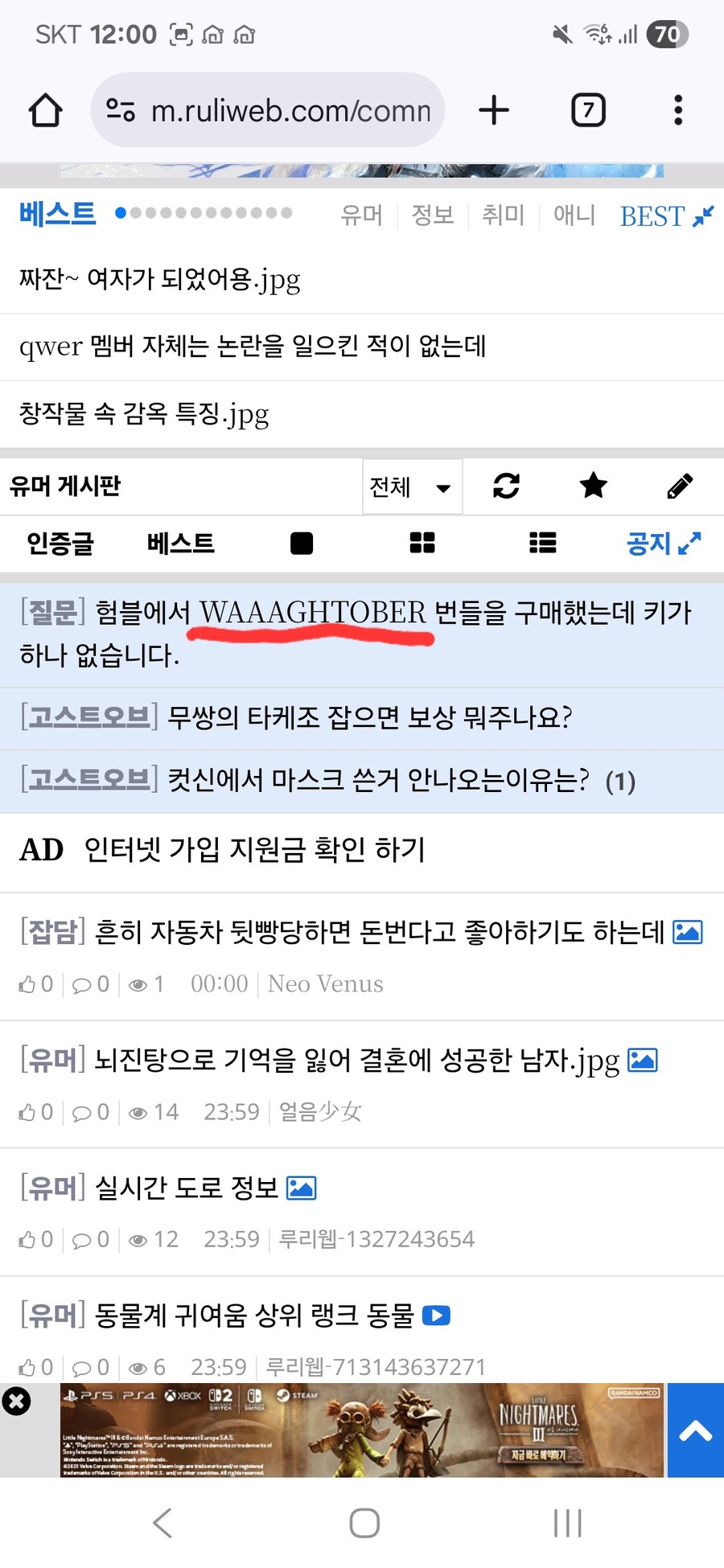Select the 애니 best category

[574, 215]
